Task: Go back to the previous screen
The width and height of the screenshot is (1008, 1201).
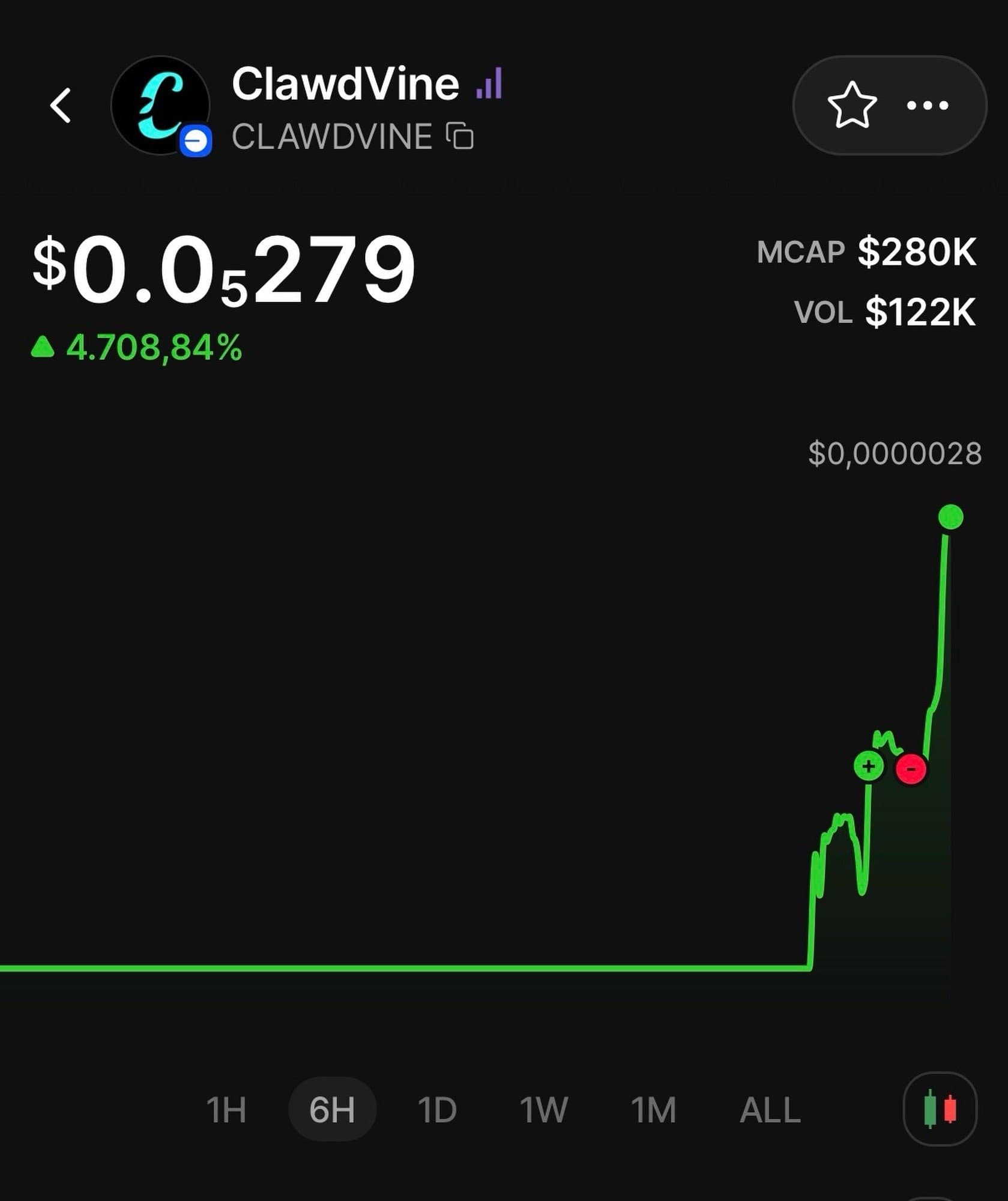Action: [x=61, y=106]
